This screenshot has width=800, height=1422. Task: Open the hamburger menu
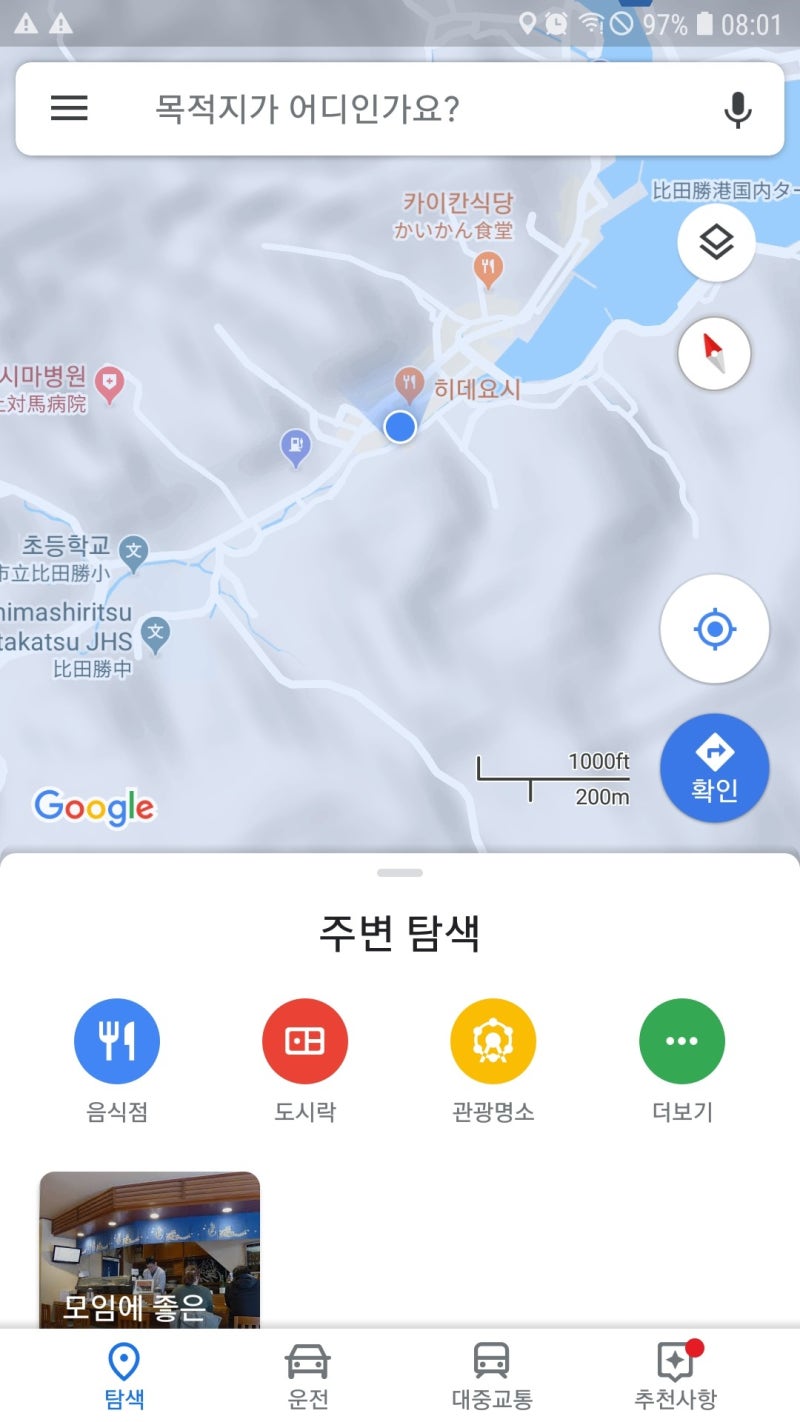69,108
